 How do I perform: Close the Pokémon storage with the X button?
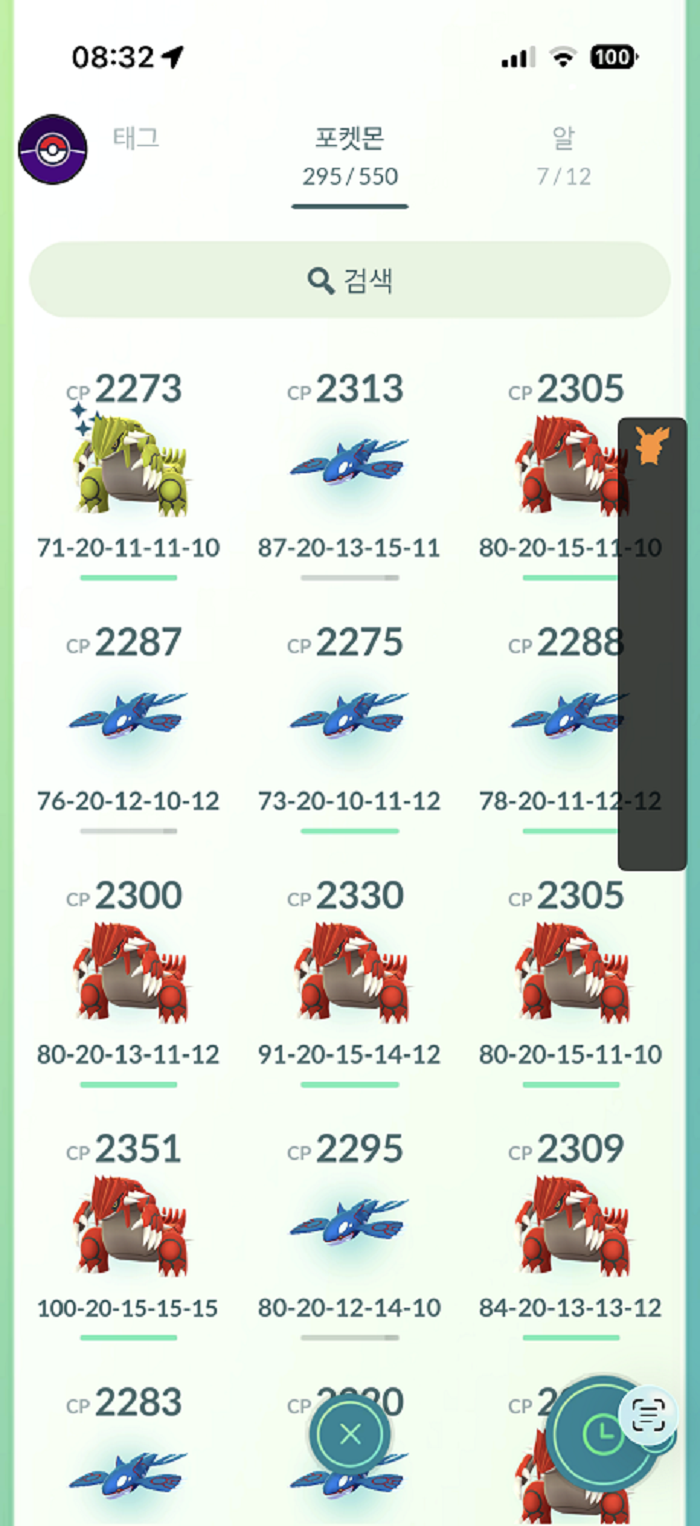[350, 1435]
